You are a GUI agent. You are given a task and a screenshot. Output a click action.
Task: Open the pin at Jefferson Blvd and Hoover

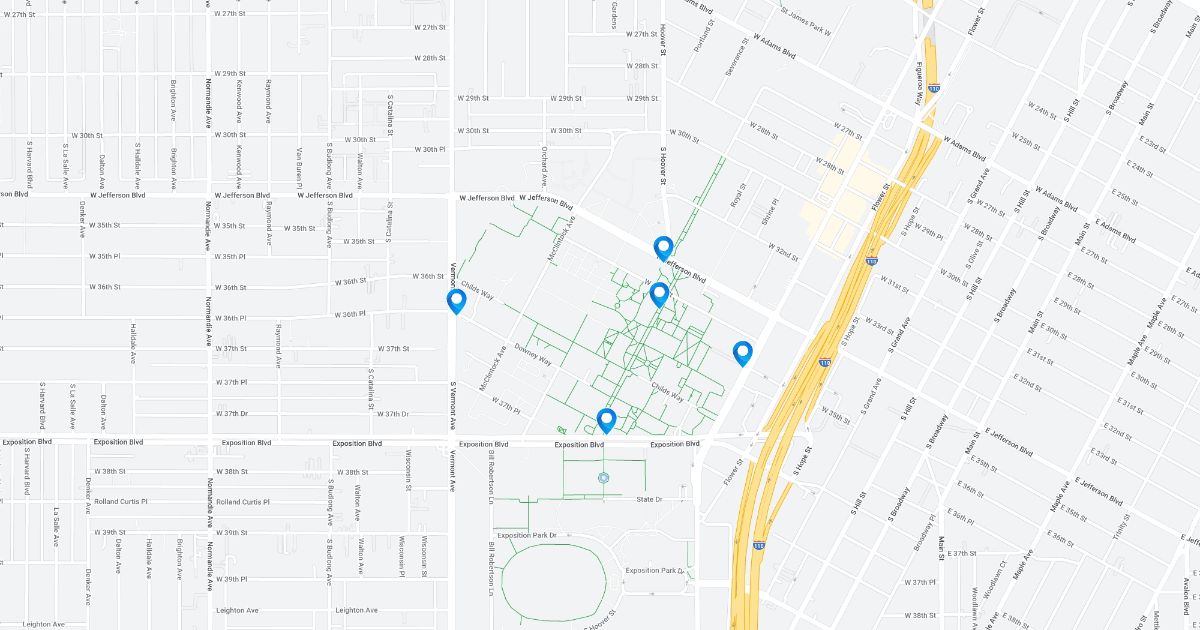(663, 246)
